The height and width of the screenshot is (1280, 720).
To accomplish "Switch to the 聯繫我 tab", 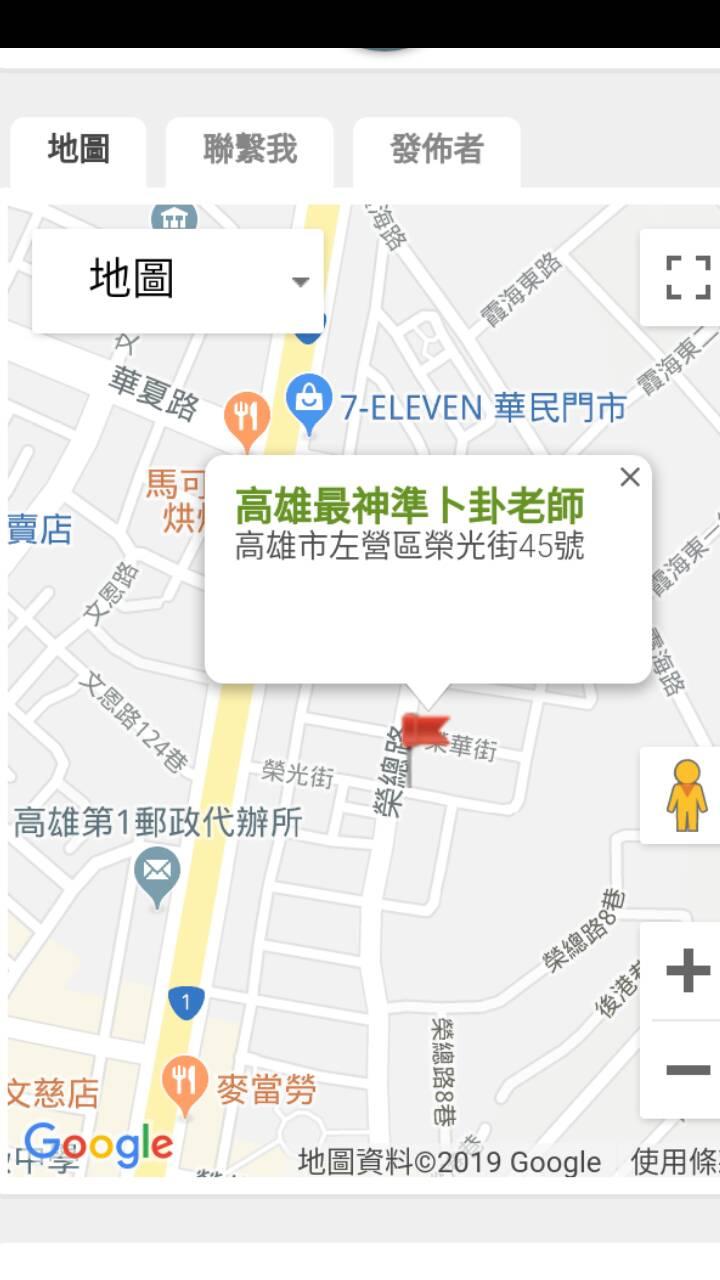I will 249,151.
